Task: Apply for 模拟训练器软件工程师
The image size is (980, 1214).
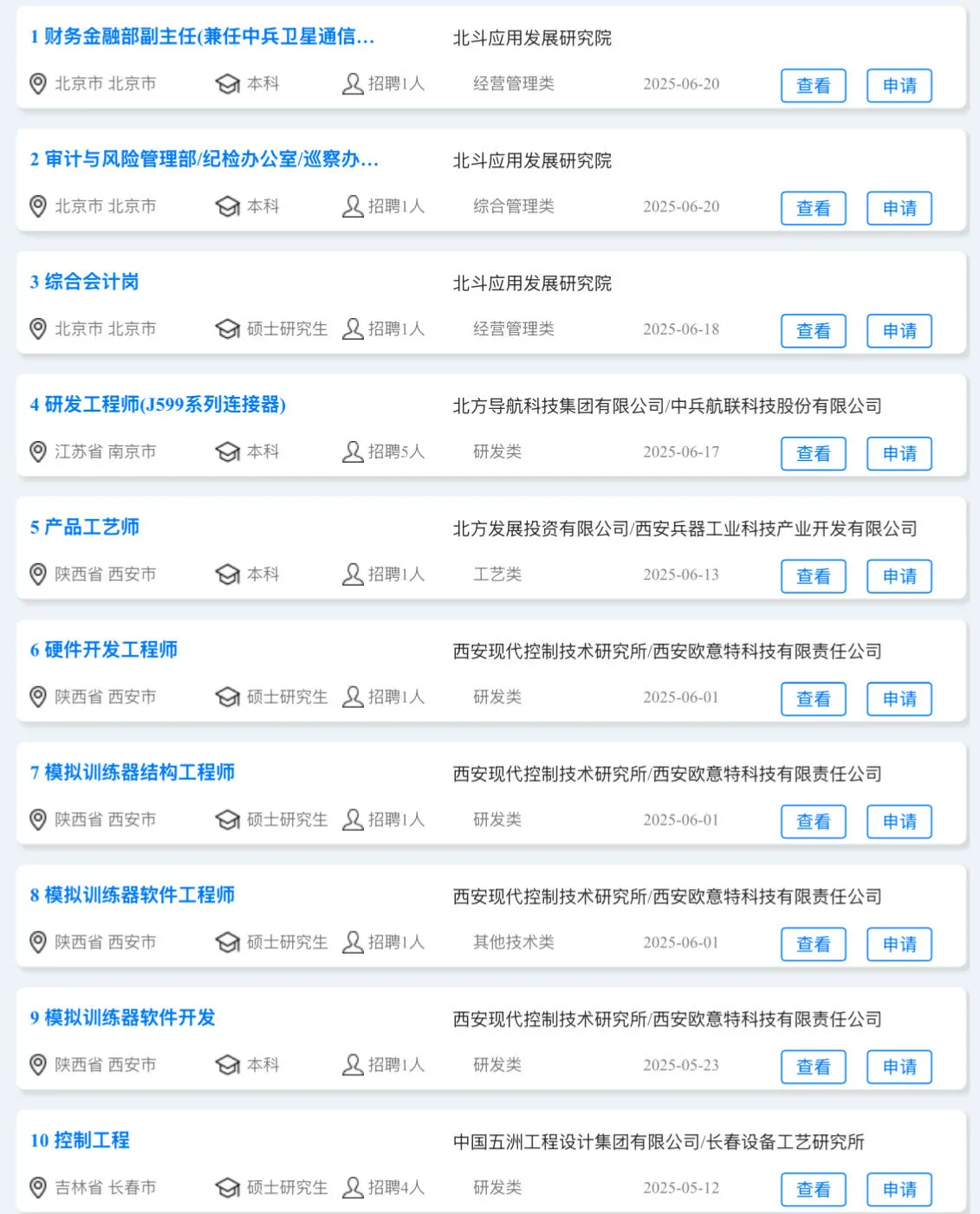Action: 899,945
